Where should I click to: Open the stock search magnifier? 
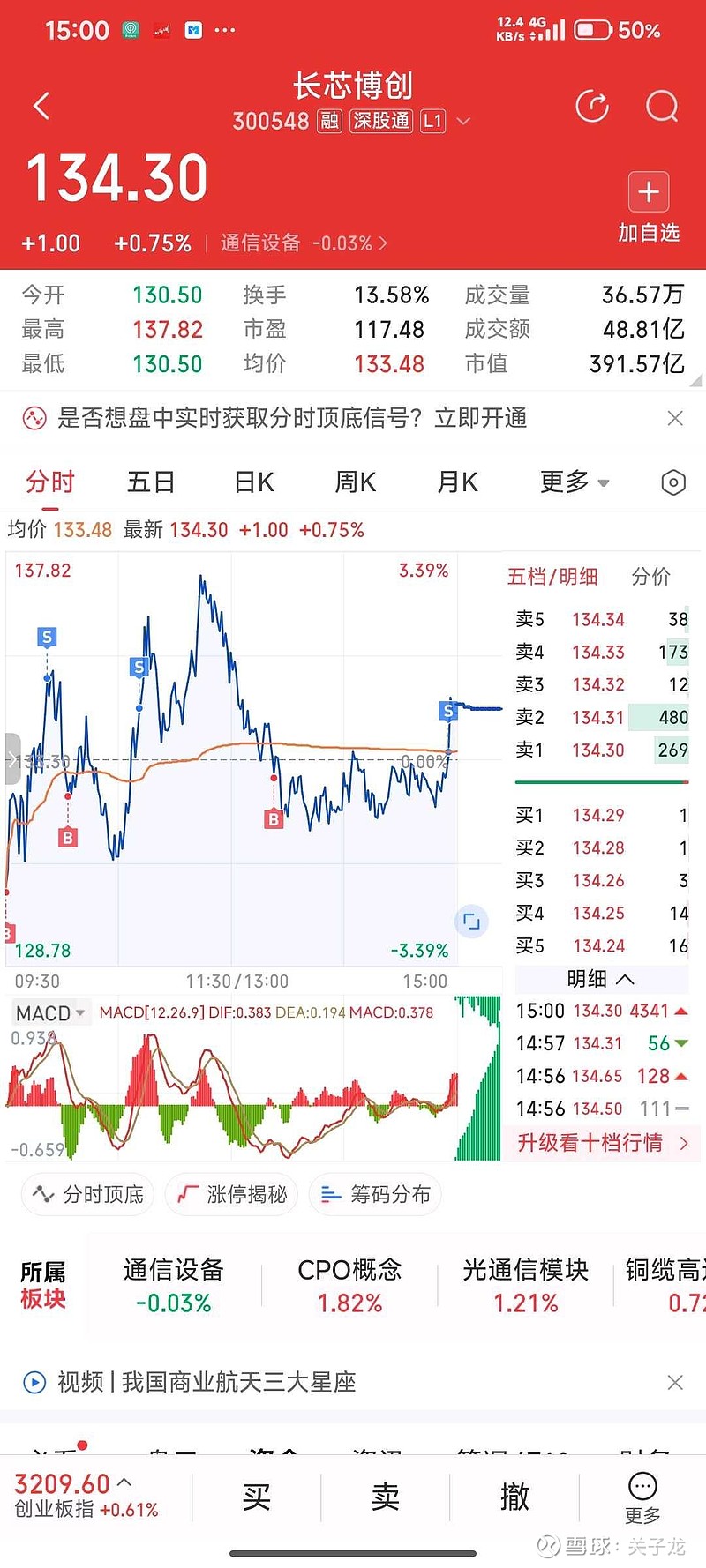pos(660,106)
